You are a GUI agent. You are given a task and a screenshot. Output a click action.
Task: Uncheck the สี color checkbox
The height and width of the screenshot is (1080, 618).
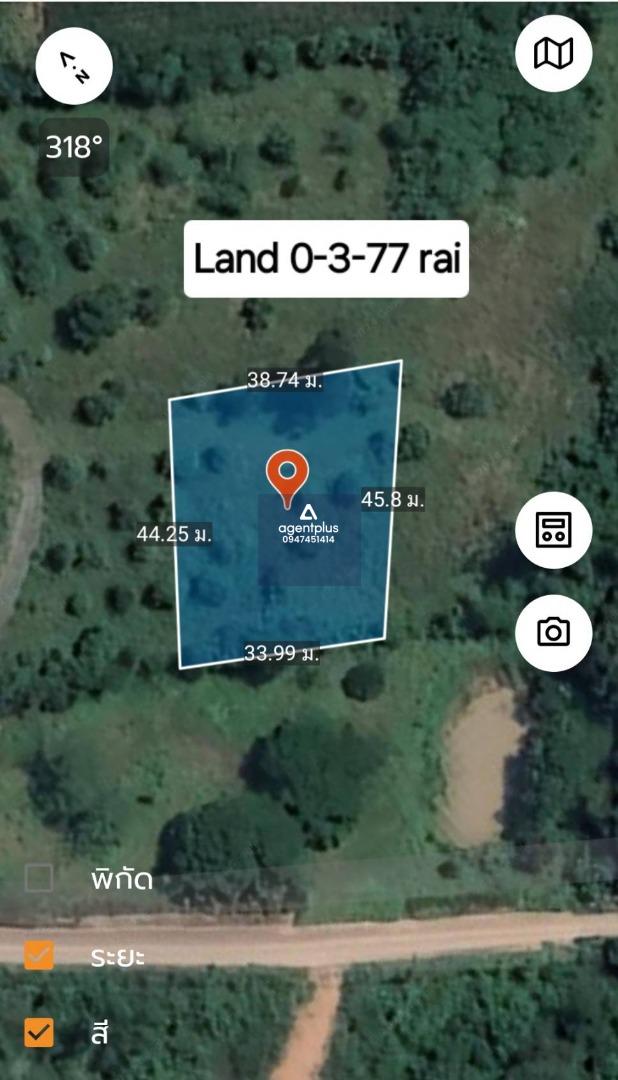point(39,1032)
